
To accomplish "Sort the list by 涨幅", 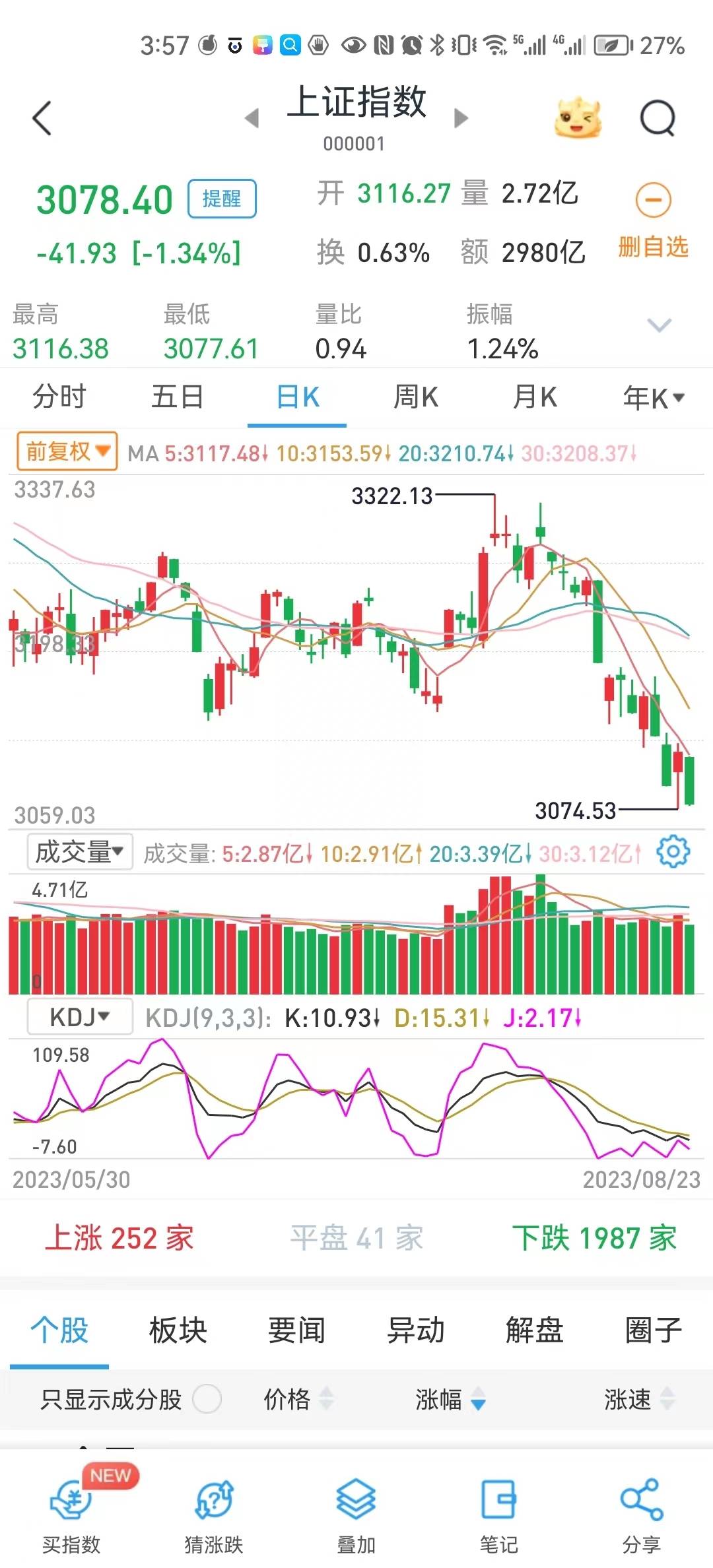I will tap(450, 1399).
